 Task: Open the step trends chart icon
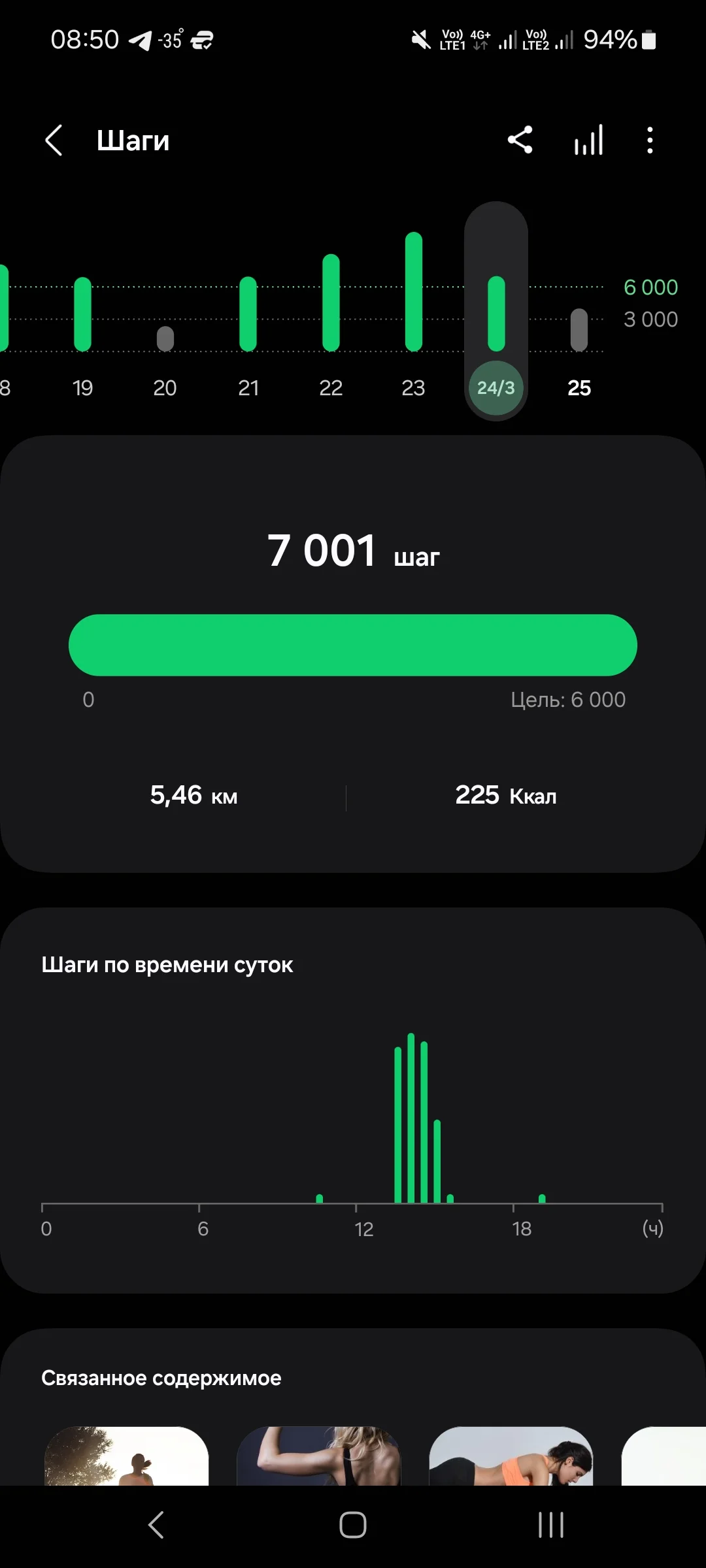coord(588,140)
